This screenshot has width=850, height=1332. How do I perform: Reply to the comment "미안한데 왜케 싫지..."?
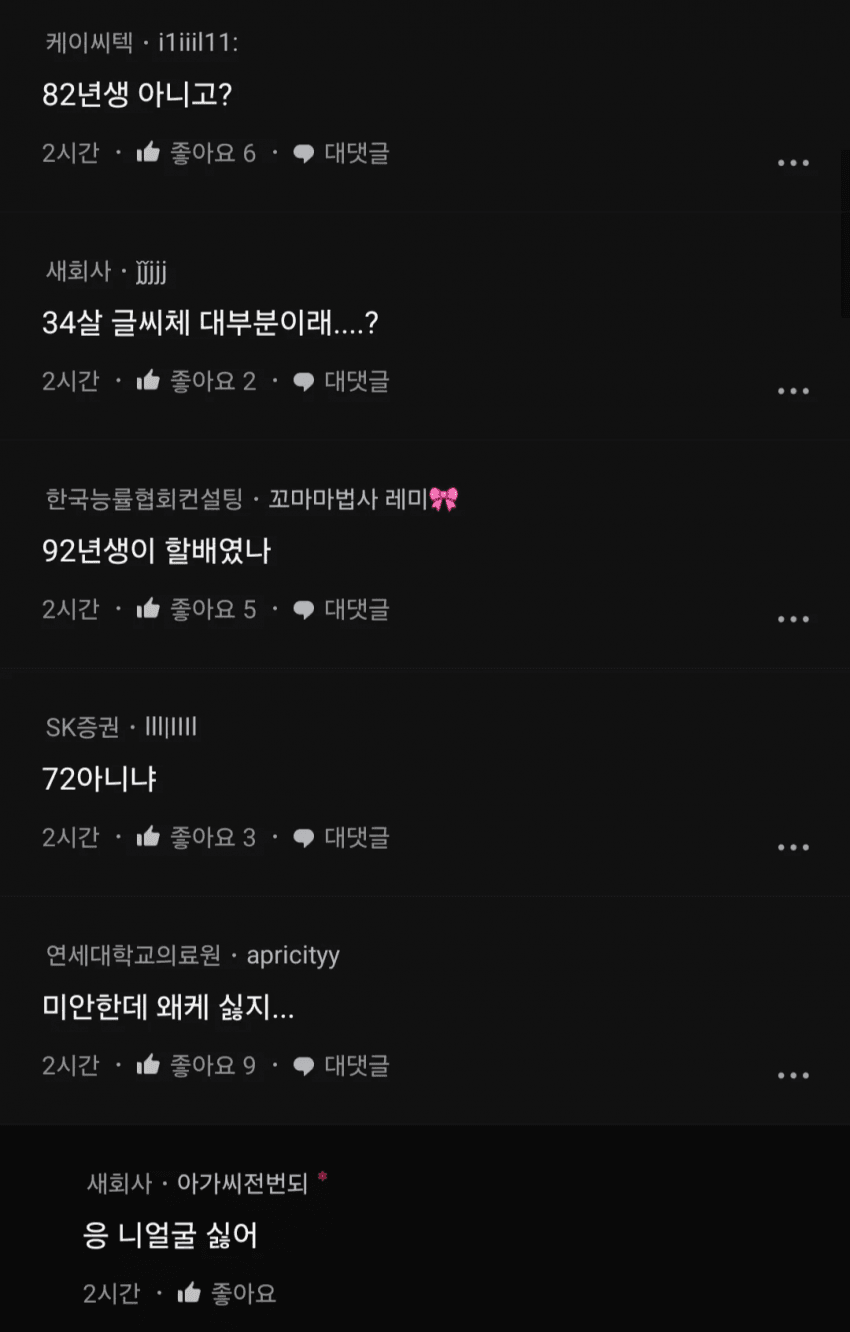click(340, 1065)
